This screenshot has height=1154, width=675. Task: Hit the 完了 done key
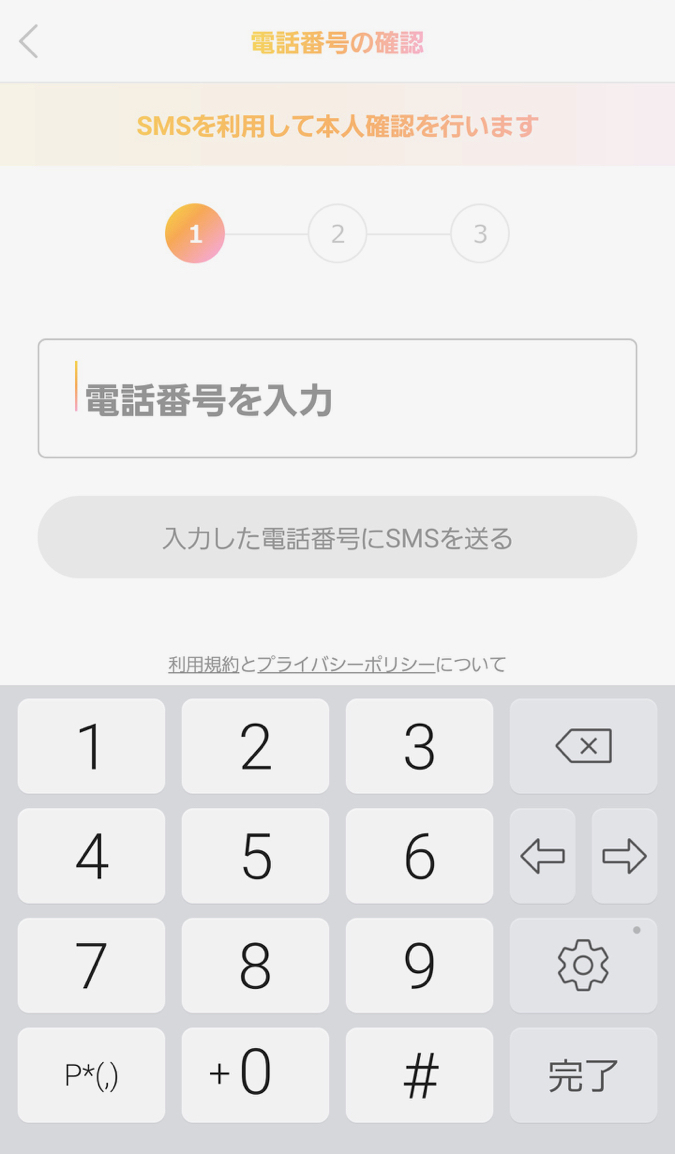583,1075
